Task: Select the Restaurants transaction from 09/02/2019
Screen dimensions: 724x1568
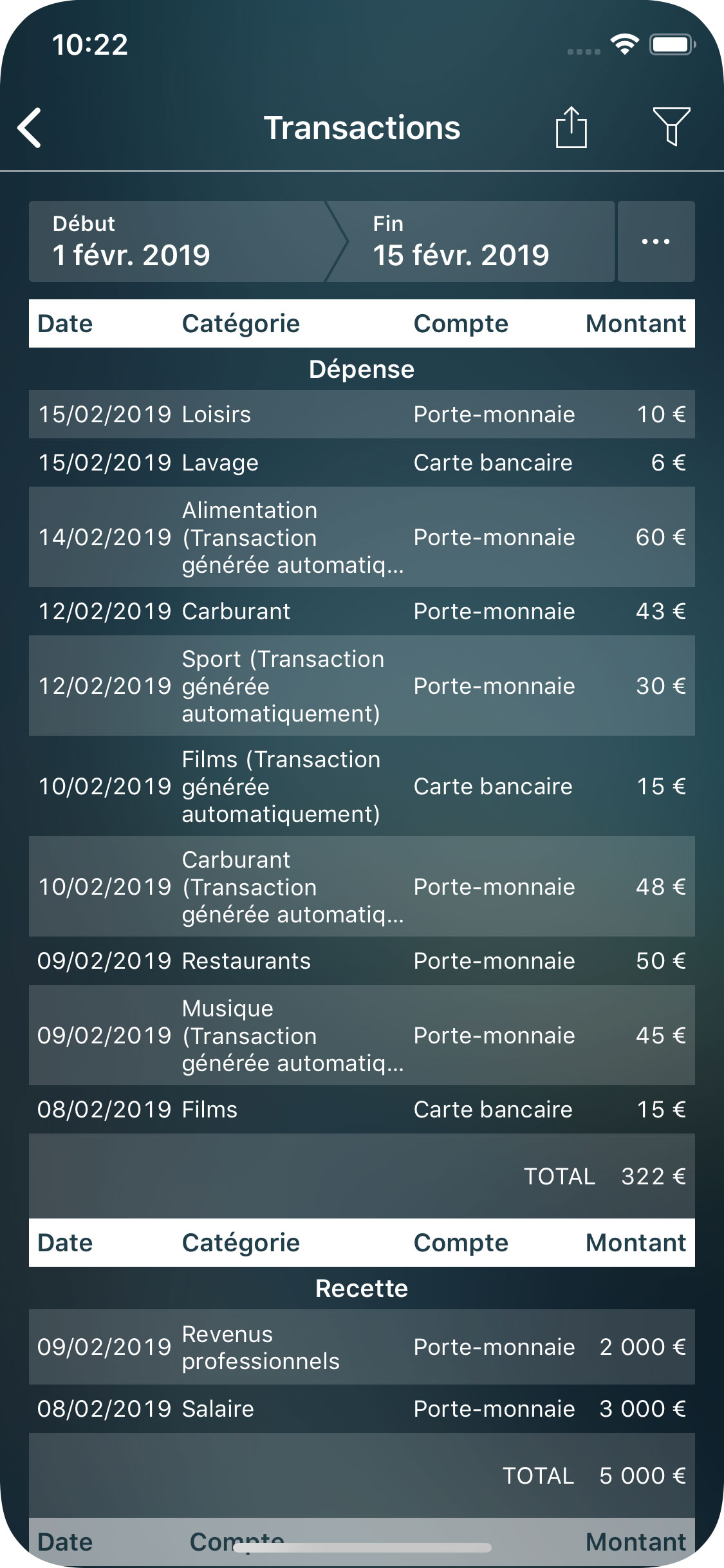Action: point(362,960)
